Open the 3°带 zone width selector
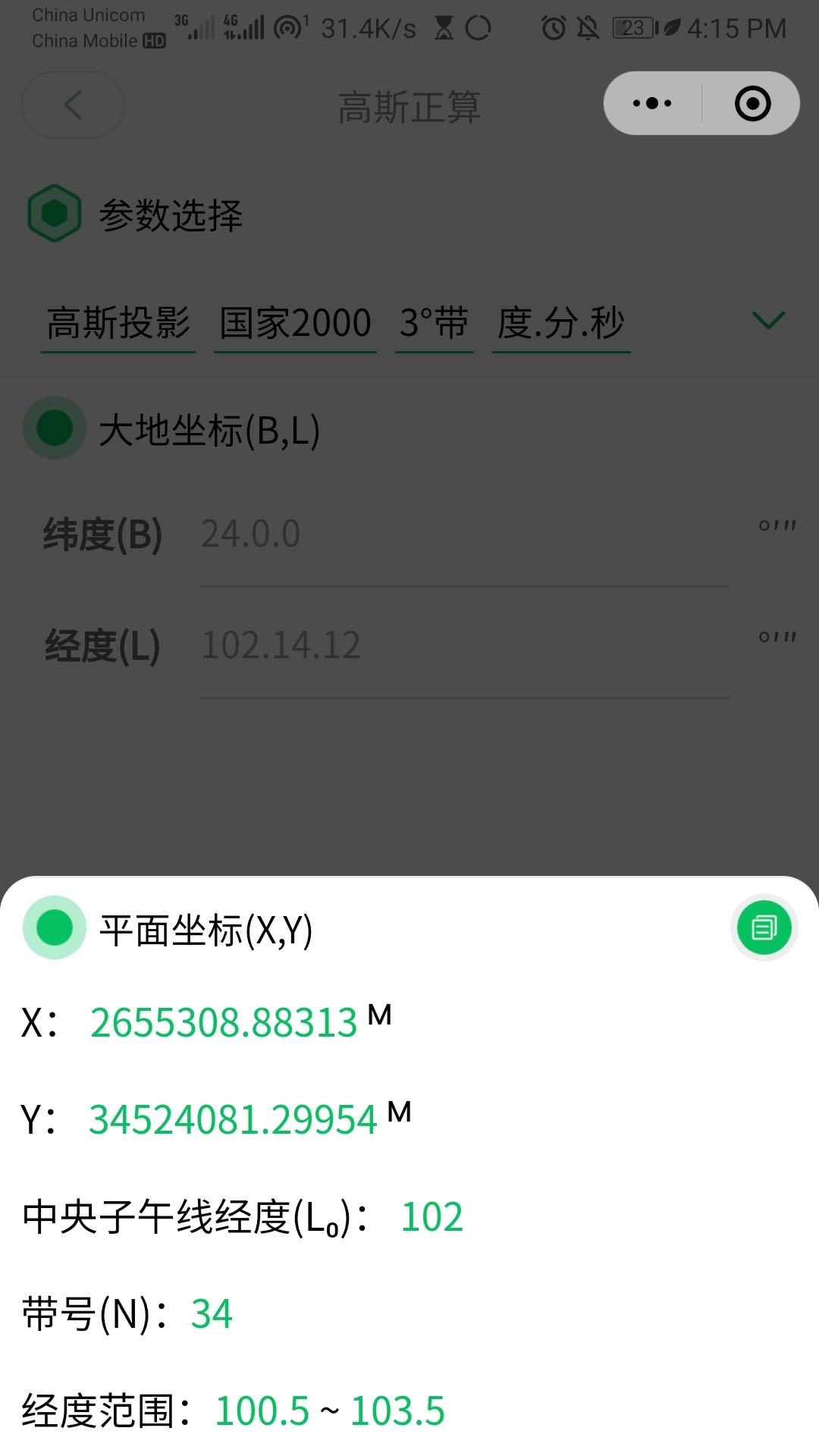This screenshot has height=1456, width=819. (434, 323)
